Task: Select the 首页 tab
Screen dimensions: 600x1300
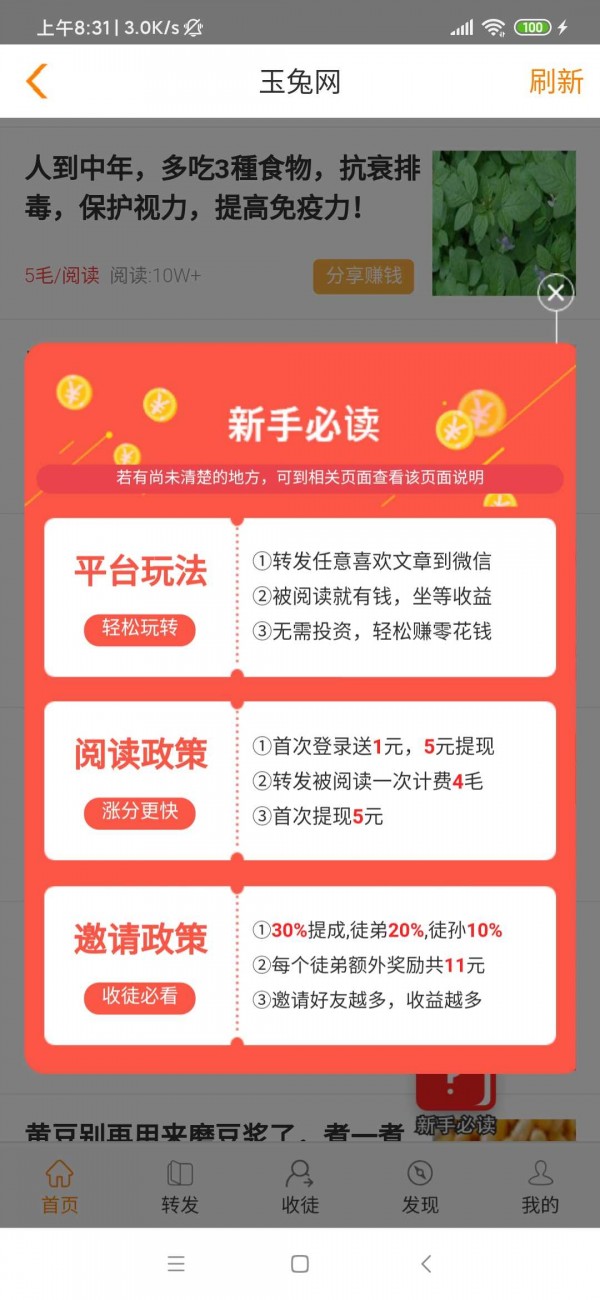Action: coord(60,1187)
